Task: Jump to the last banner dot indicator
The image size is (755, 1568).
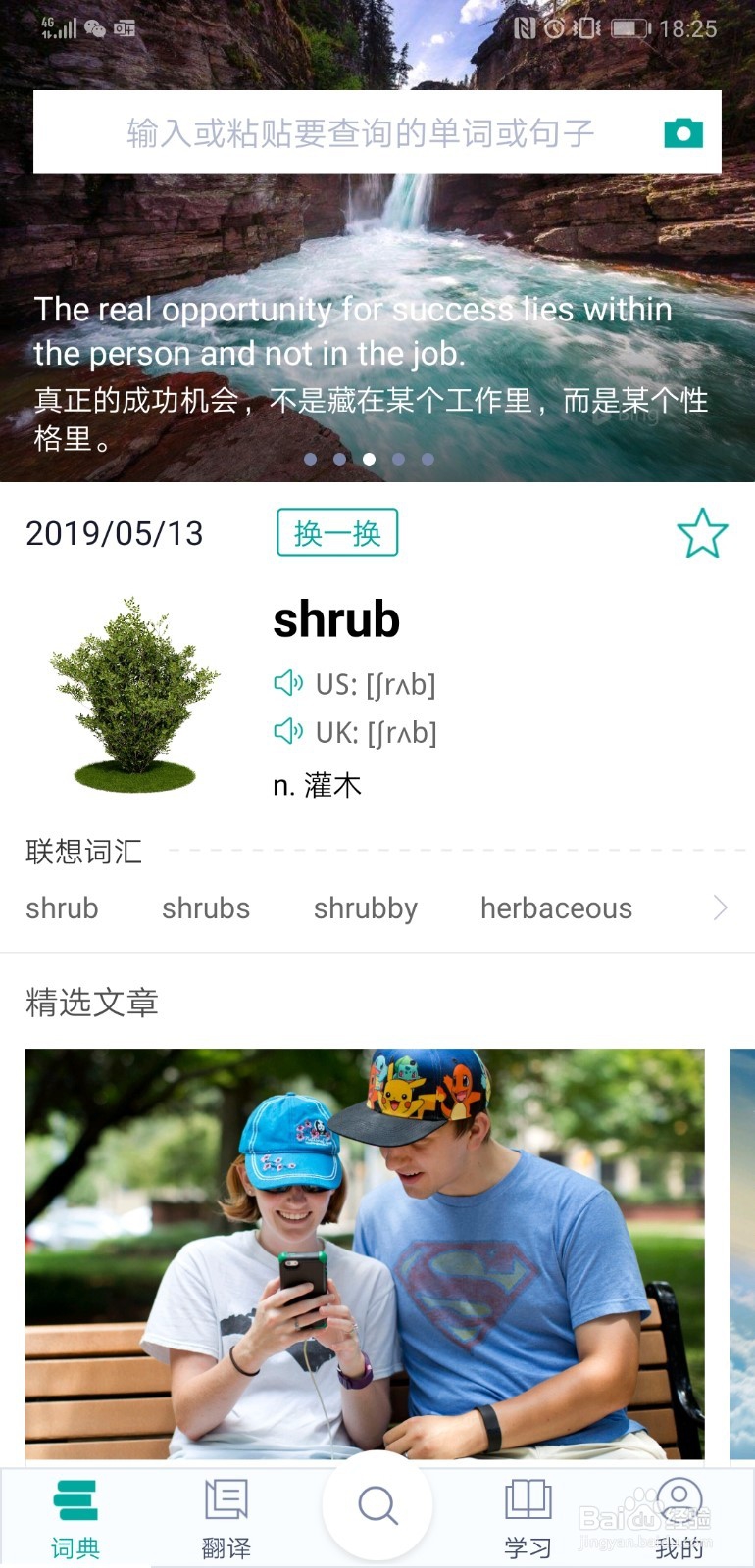Action: 427,459
